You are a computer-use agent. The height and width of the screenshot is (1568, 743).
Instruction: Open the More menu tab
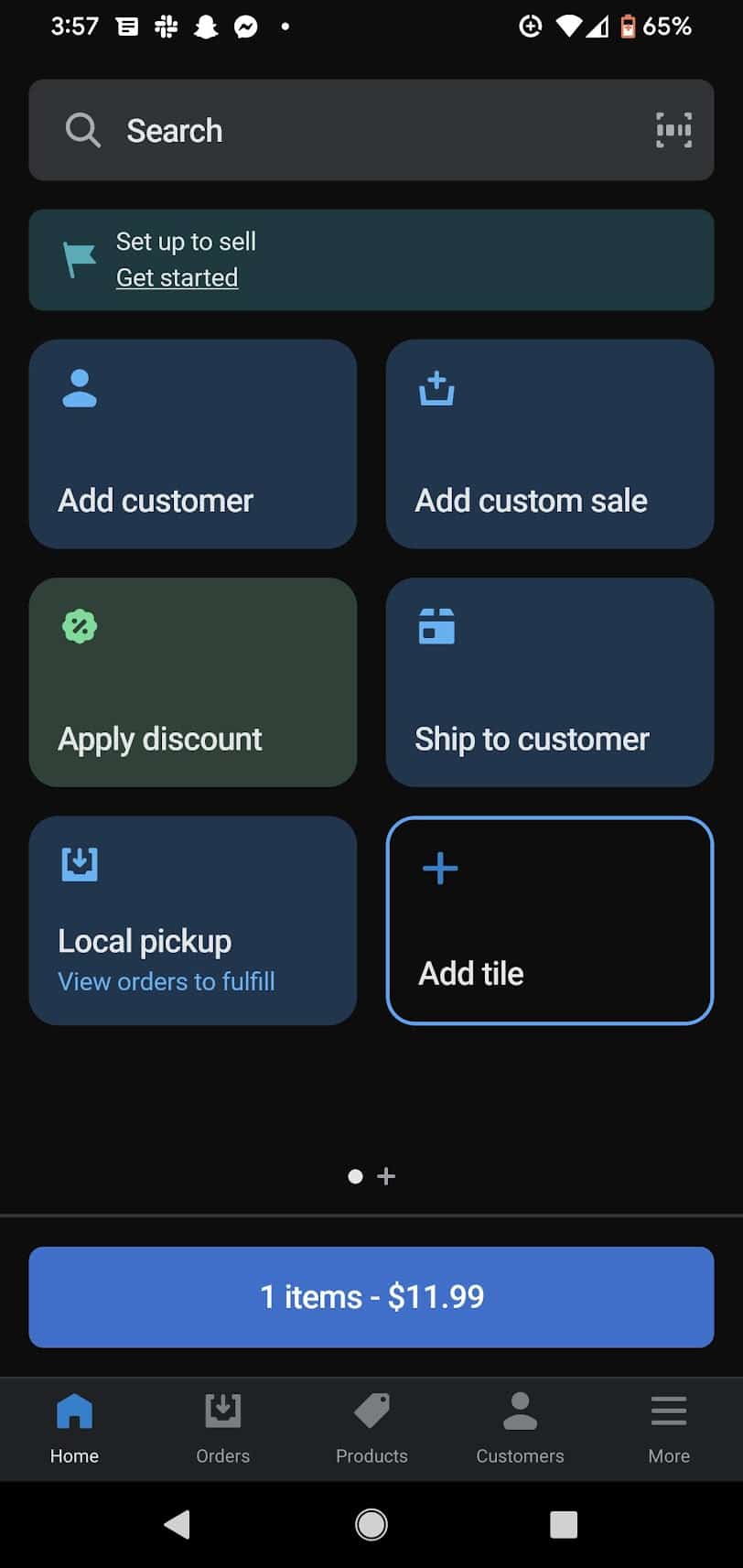pyautogui.click(x=669, y=1426)
